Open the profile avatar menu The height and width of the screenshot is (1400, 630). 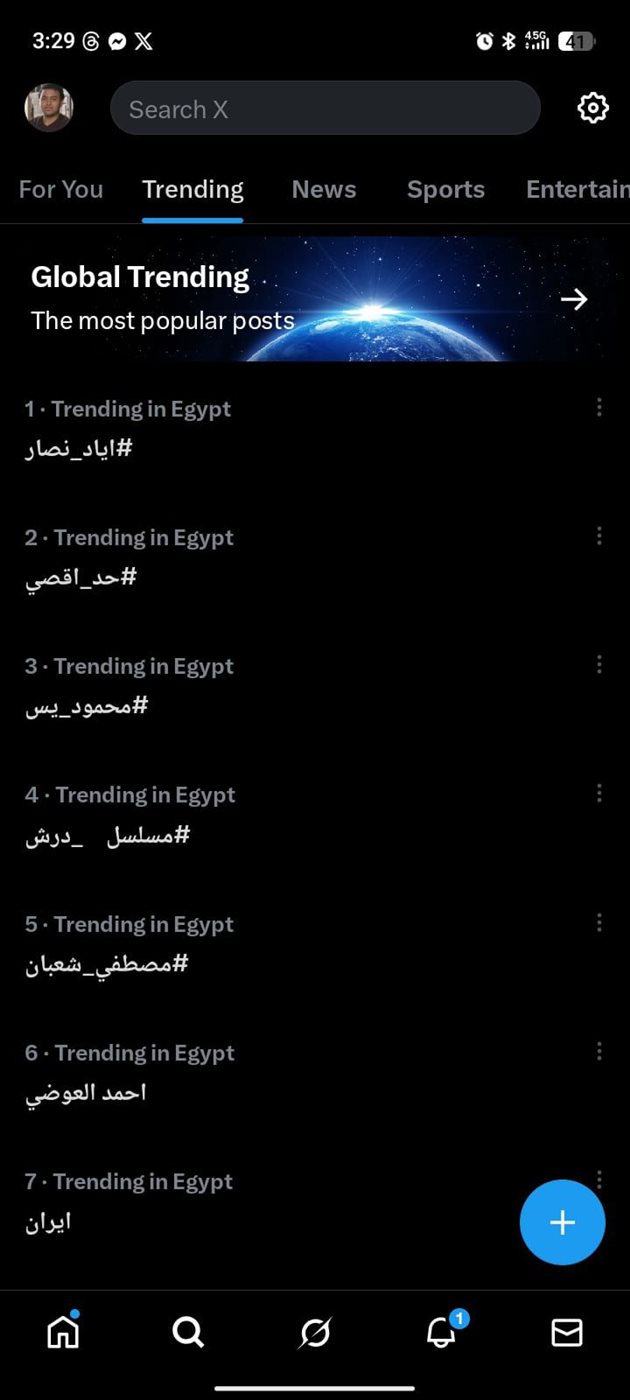pyautogui.click(x=49, y=108)
